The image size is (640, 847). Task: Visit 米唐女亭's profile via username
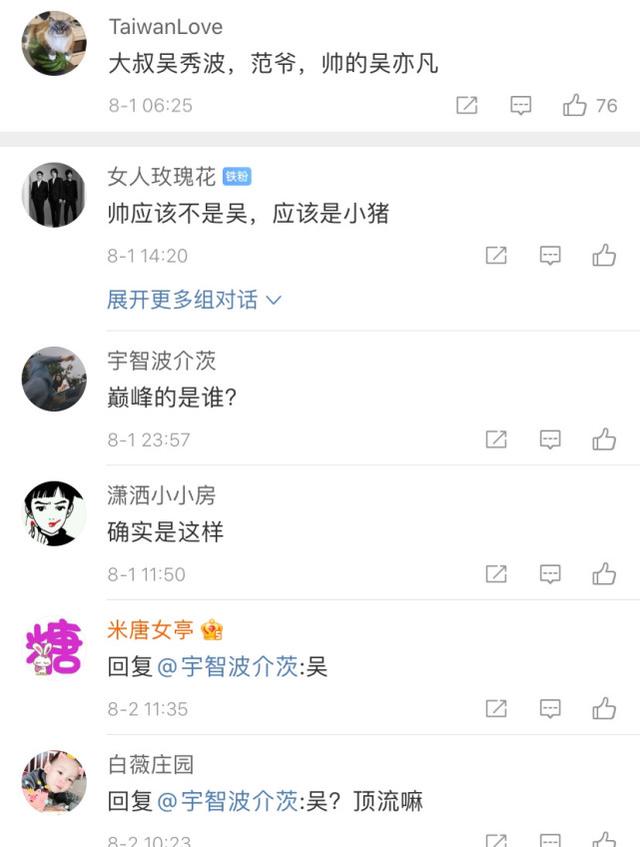pyautogui.click(x=151, y=630)
